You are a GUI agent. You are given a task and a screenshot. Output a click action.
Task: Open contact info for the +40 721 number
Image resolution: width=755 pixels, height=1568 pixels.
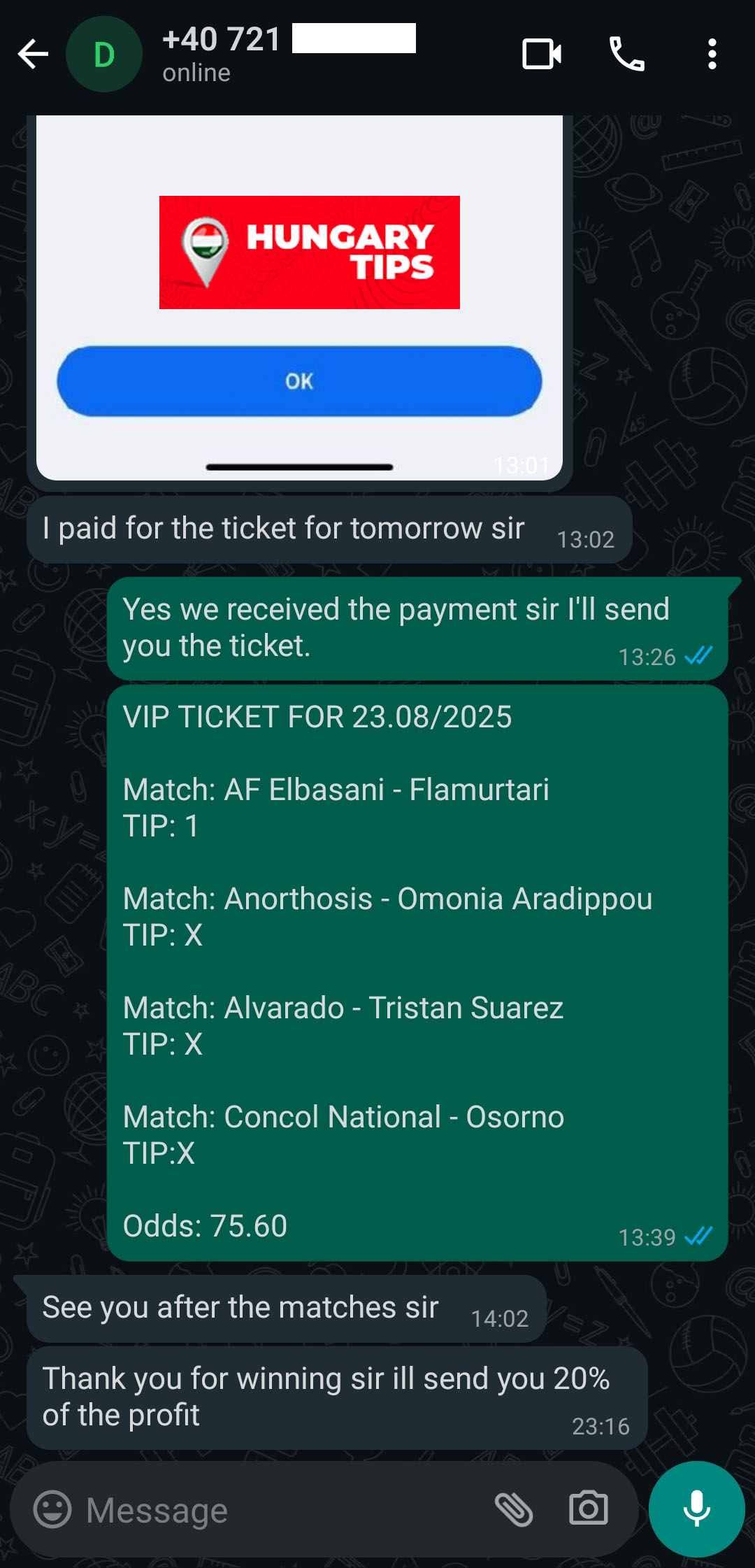tap(289, 54)
